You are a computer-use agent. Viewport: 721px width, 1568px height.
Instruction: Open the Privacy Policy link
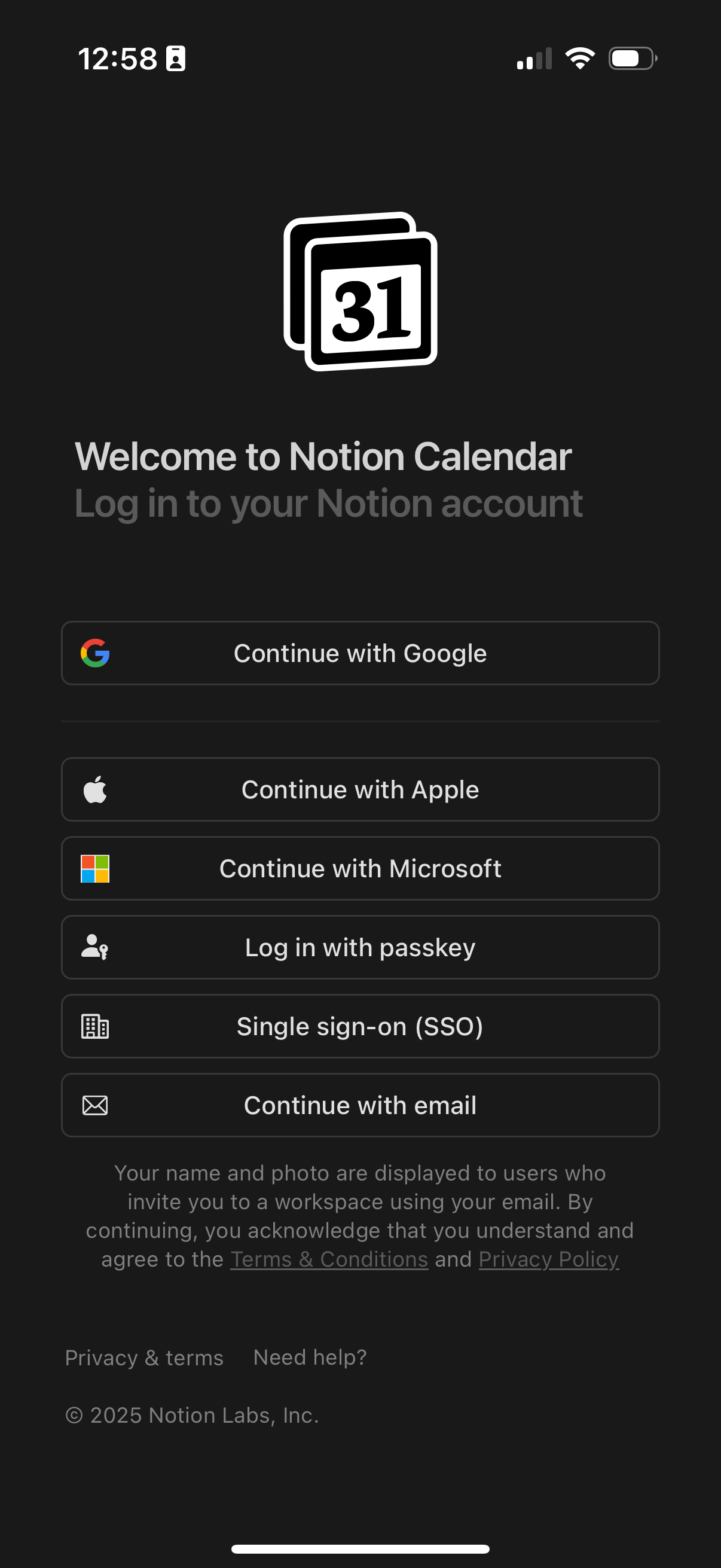(x=548, y=1259)
